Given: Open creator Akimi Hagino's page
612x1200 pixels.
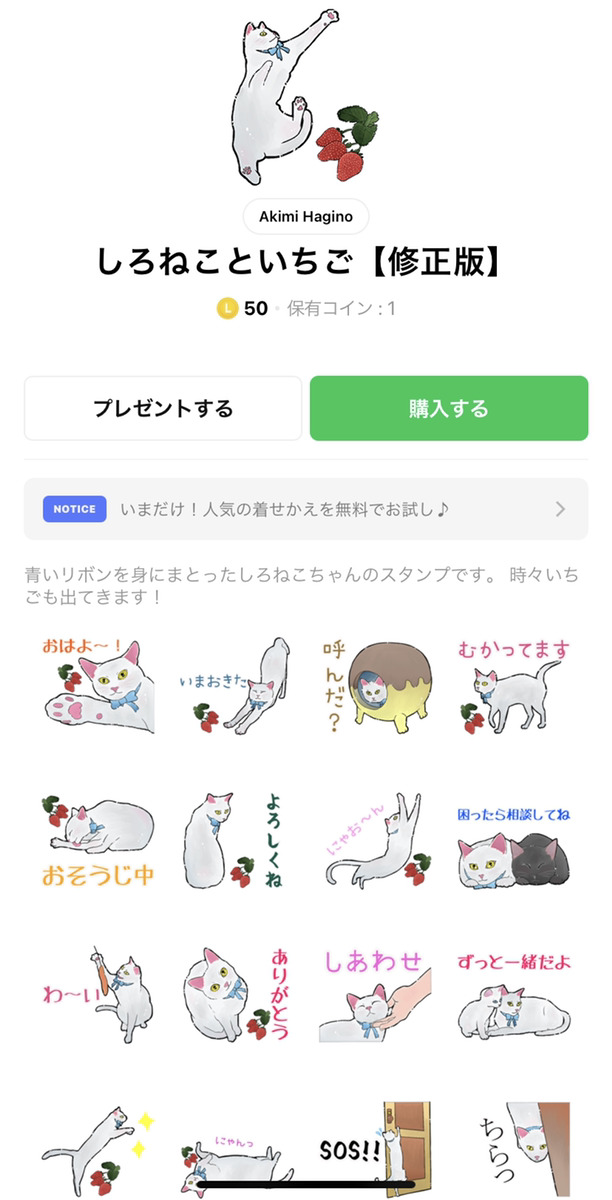Looking at the screenshot, I should tap(306, 216).
